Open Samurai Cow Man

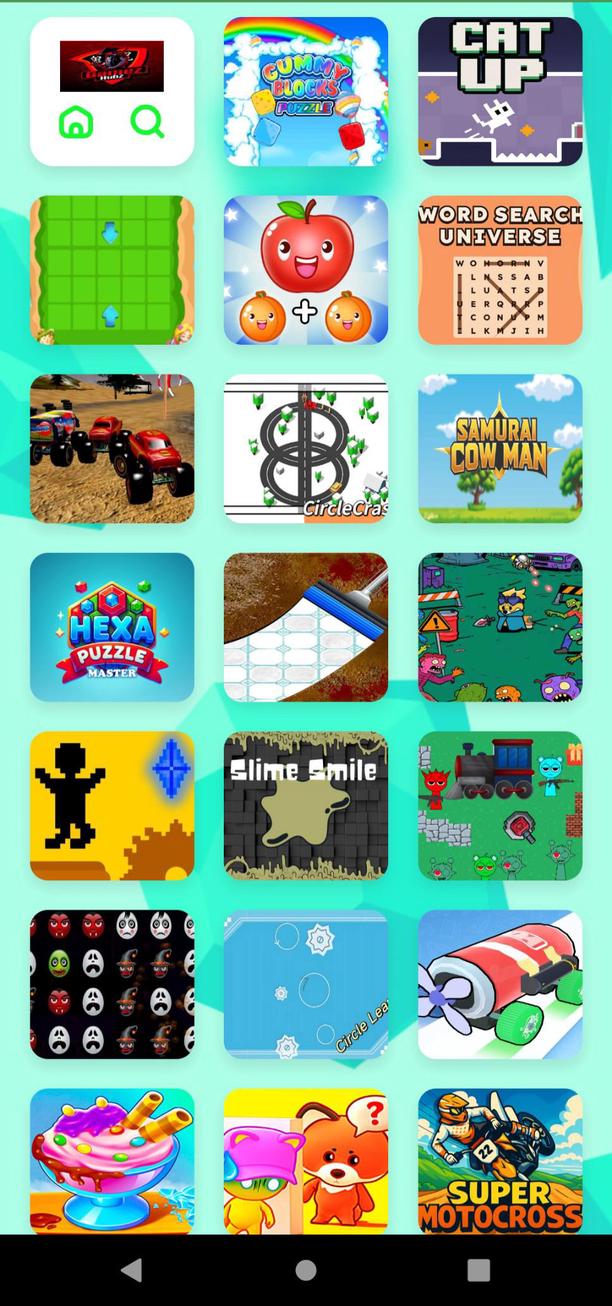(500, 449)
